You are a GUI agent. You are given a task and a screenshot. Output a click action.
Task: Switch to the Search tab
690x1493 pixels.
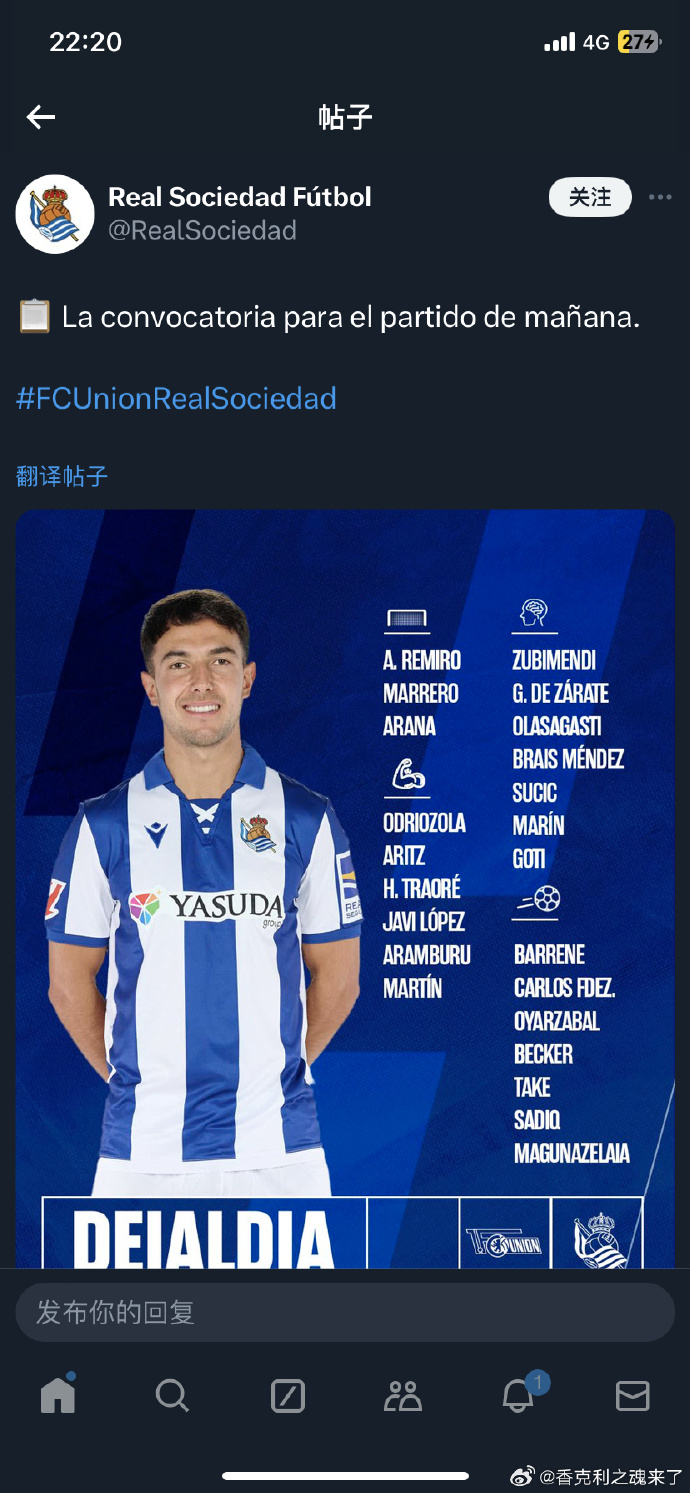[172, 1395]
